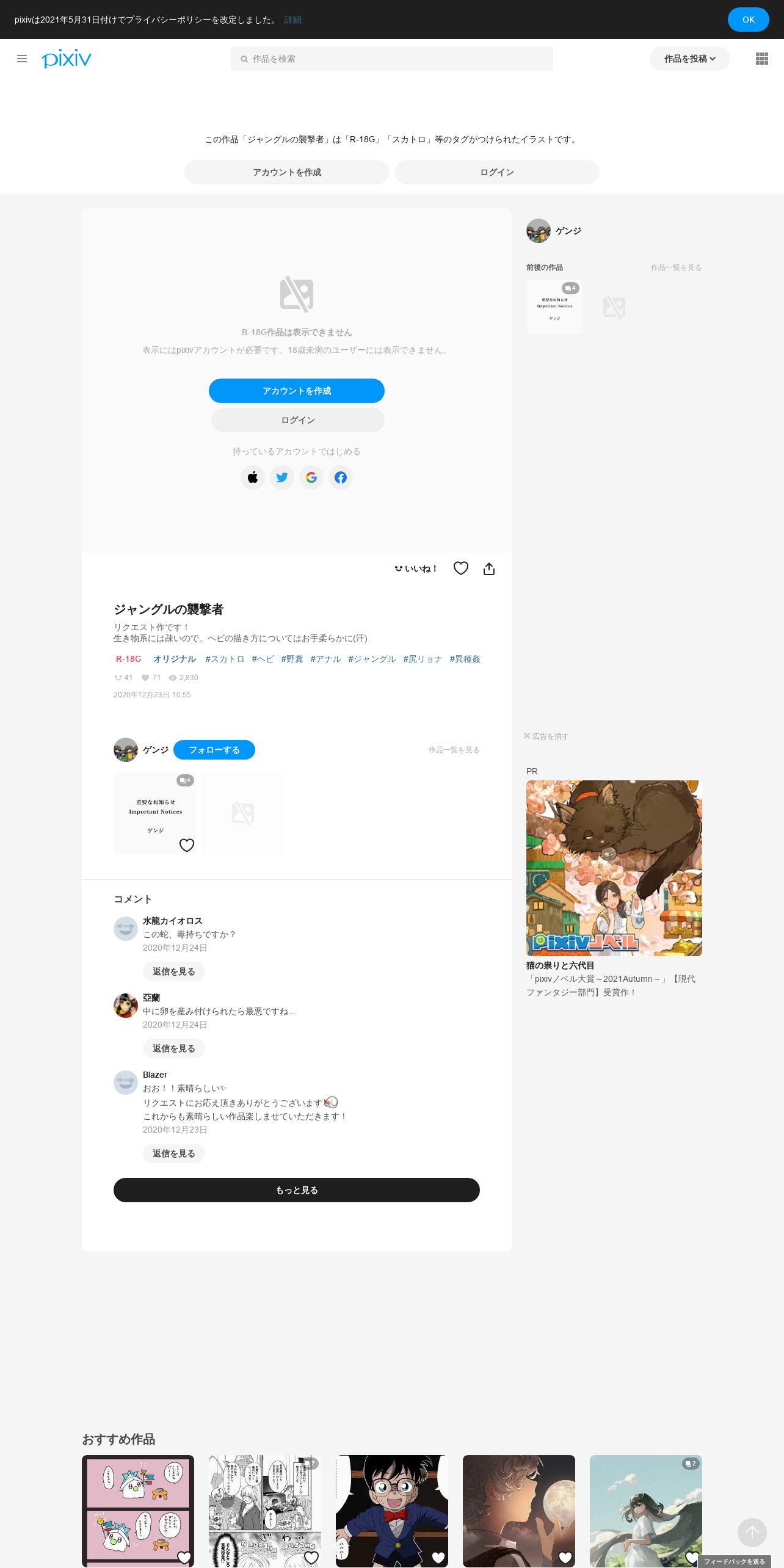Expand the 作品を投稿 dropdown

[x=689, y=59]
